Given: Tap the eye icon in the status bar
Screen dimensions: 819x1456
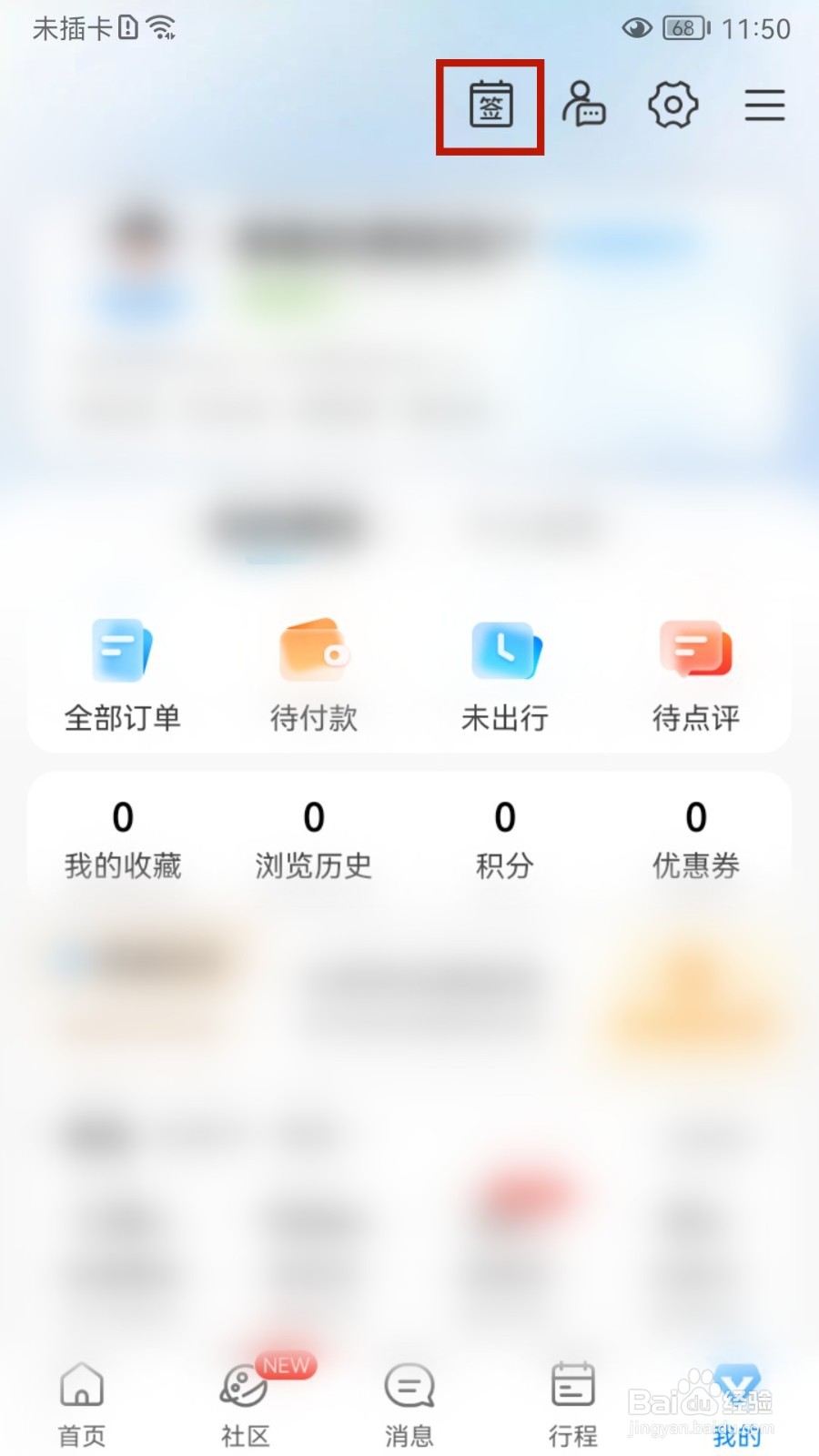Looking at the screenshot, I should (x=638, y=28).
